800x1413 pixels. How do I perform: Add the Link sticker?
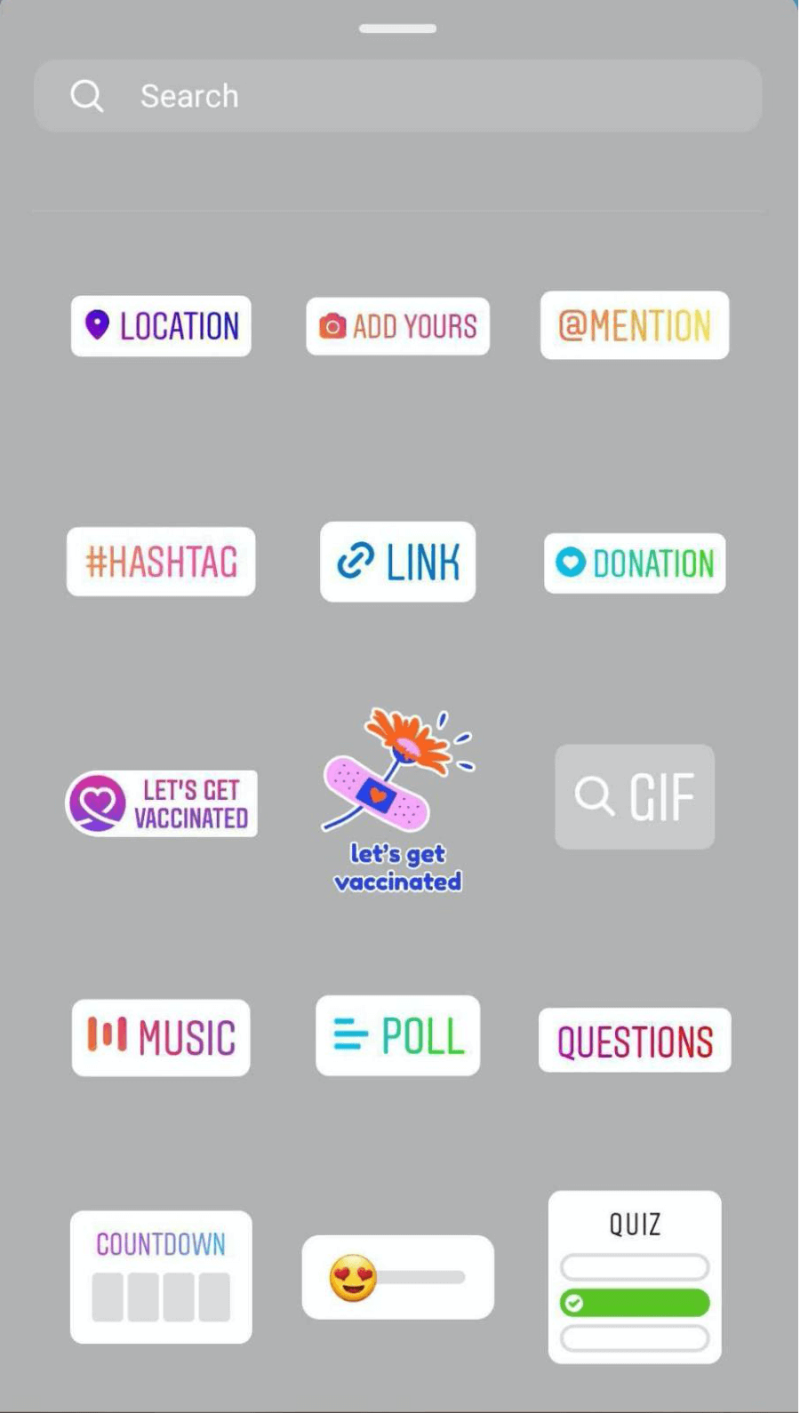(398, 562)
